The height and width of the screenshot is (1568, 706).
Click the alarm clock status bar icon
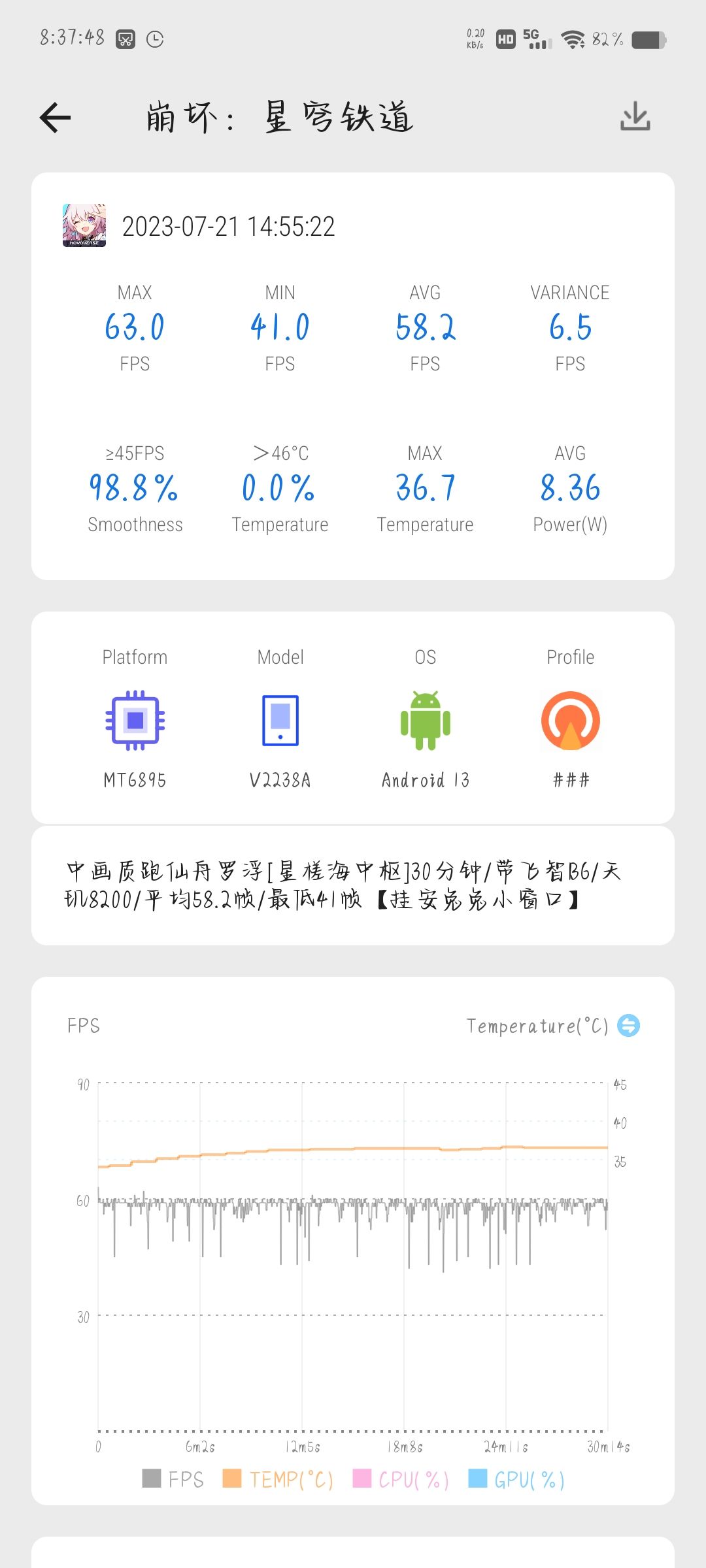(155, 39)
